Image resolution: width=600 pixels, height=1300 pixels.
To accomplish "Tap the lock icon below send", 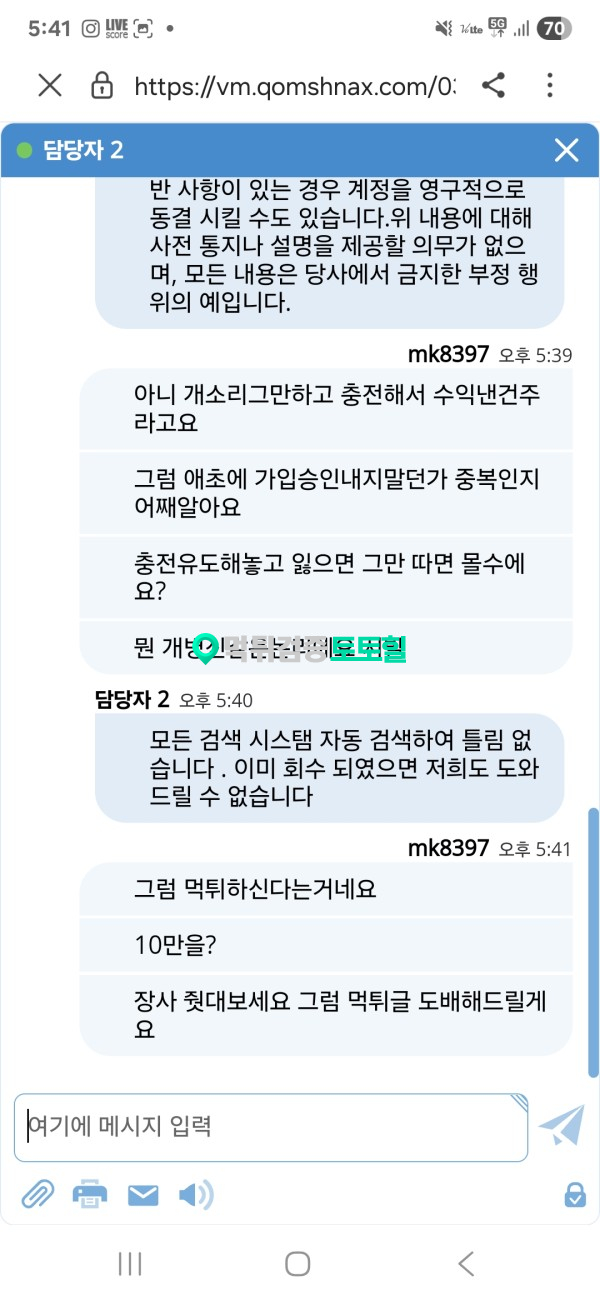I will (x=574, y=1194).
